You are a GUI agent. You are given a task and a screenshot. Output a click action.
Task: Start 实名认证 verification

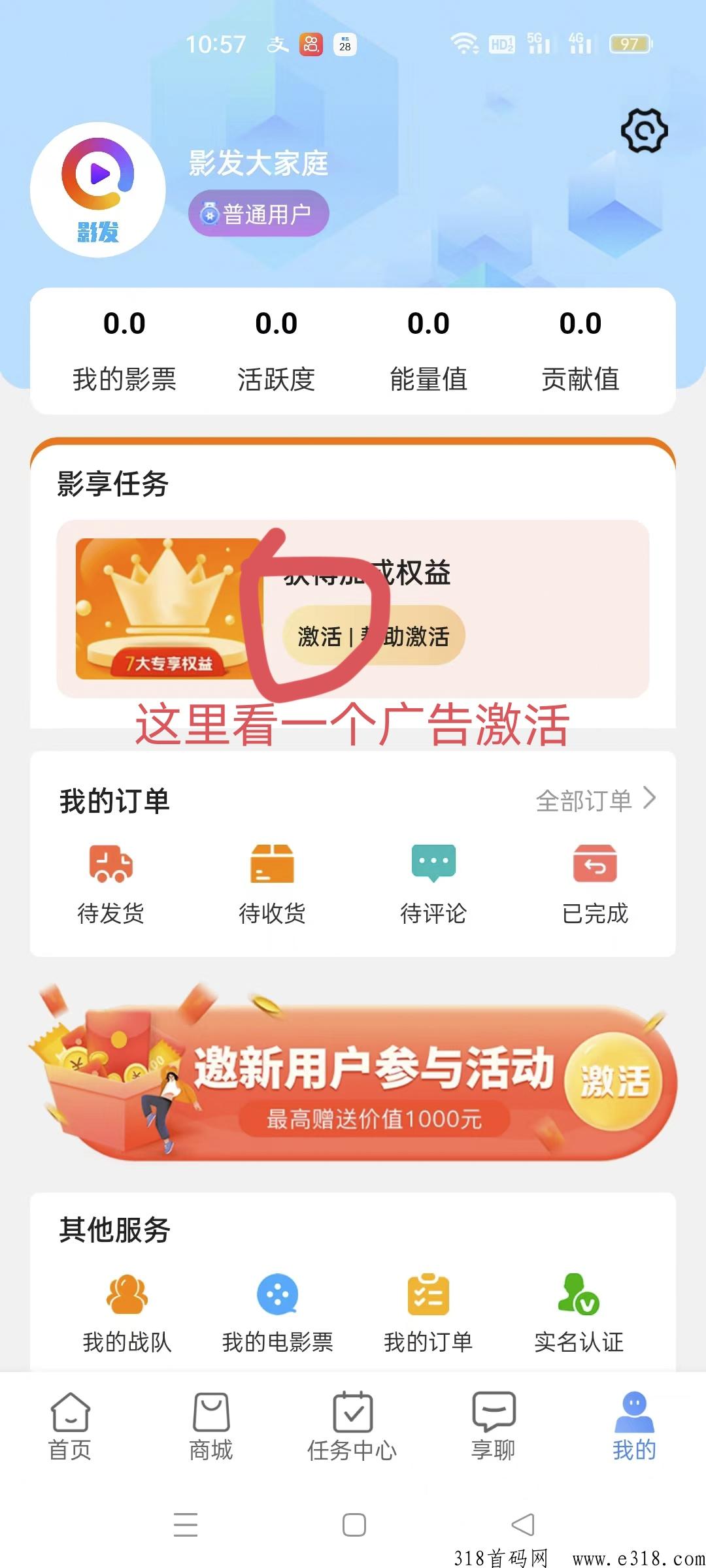579,1313
